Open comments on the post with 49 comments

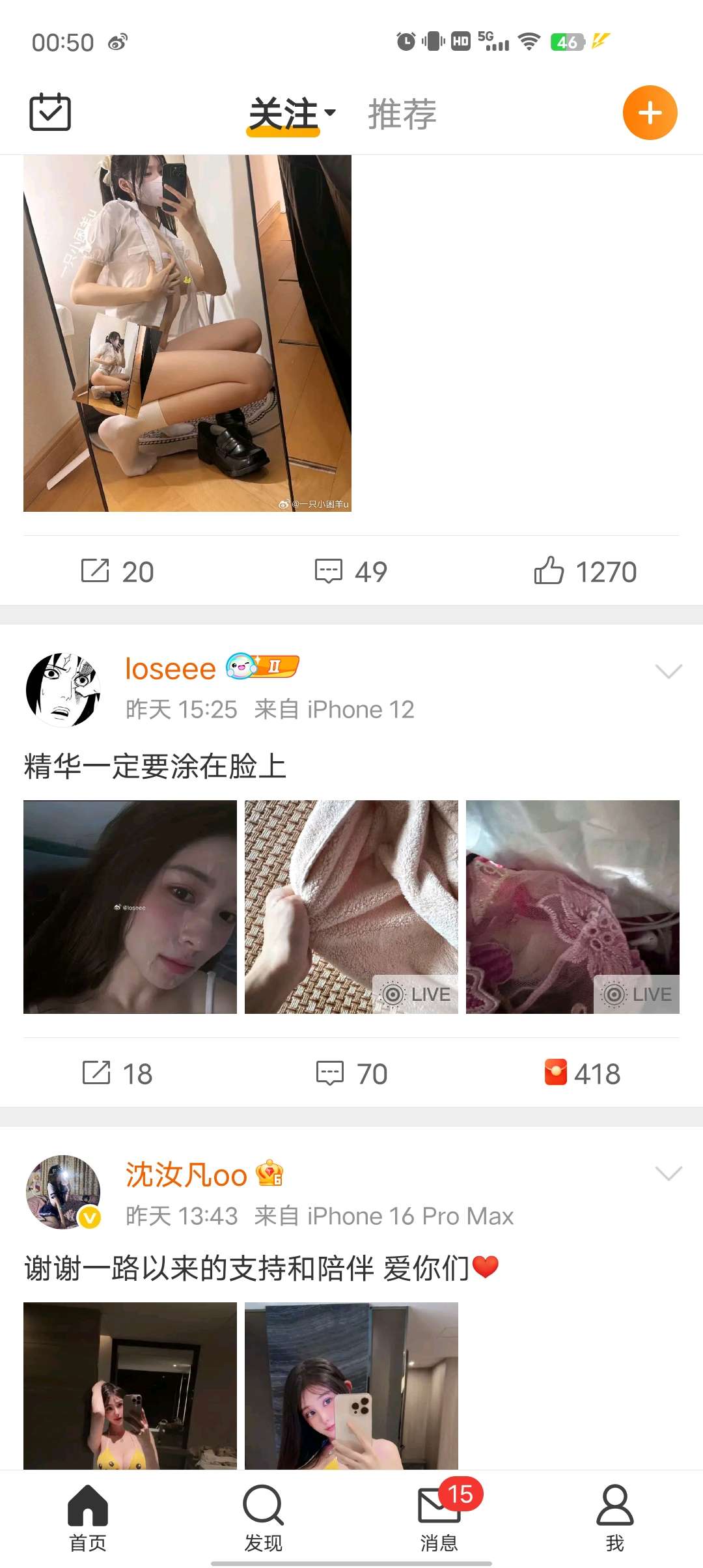click(351, 571)
